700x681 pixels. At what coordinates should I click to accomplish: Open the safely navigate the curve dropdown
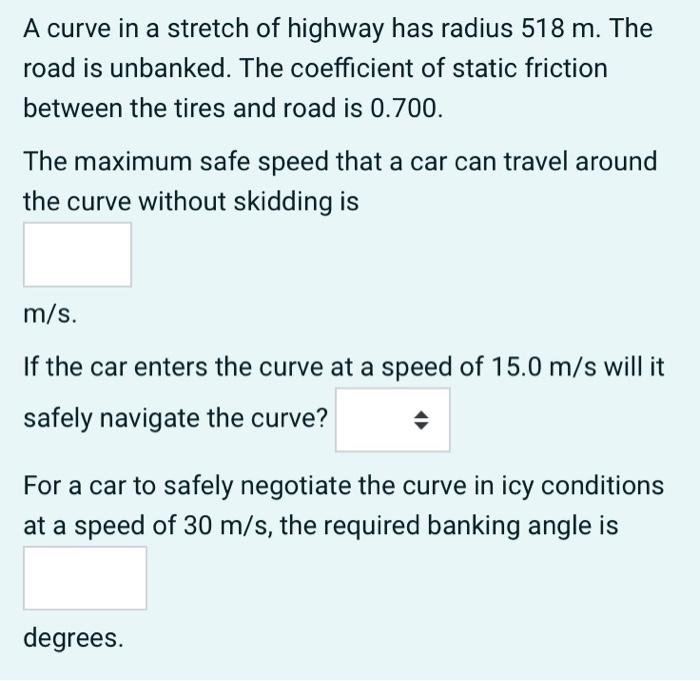393,420
